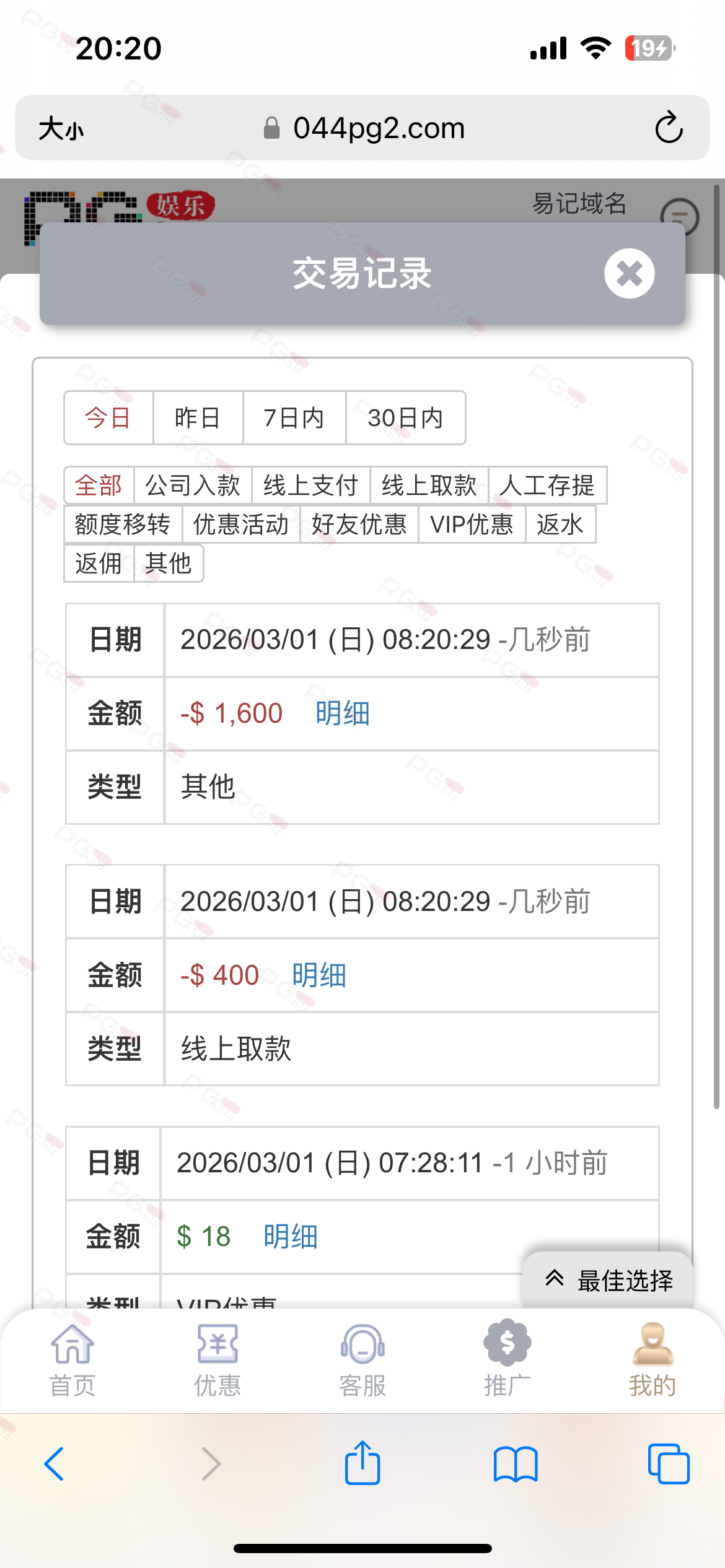Open 明细 for the -$400 withdrawal
This screenshot has width=725, height=1568.
tap(319, 975)
